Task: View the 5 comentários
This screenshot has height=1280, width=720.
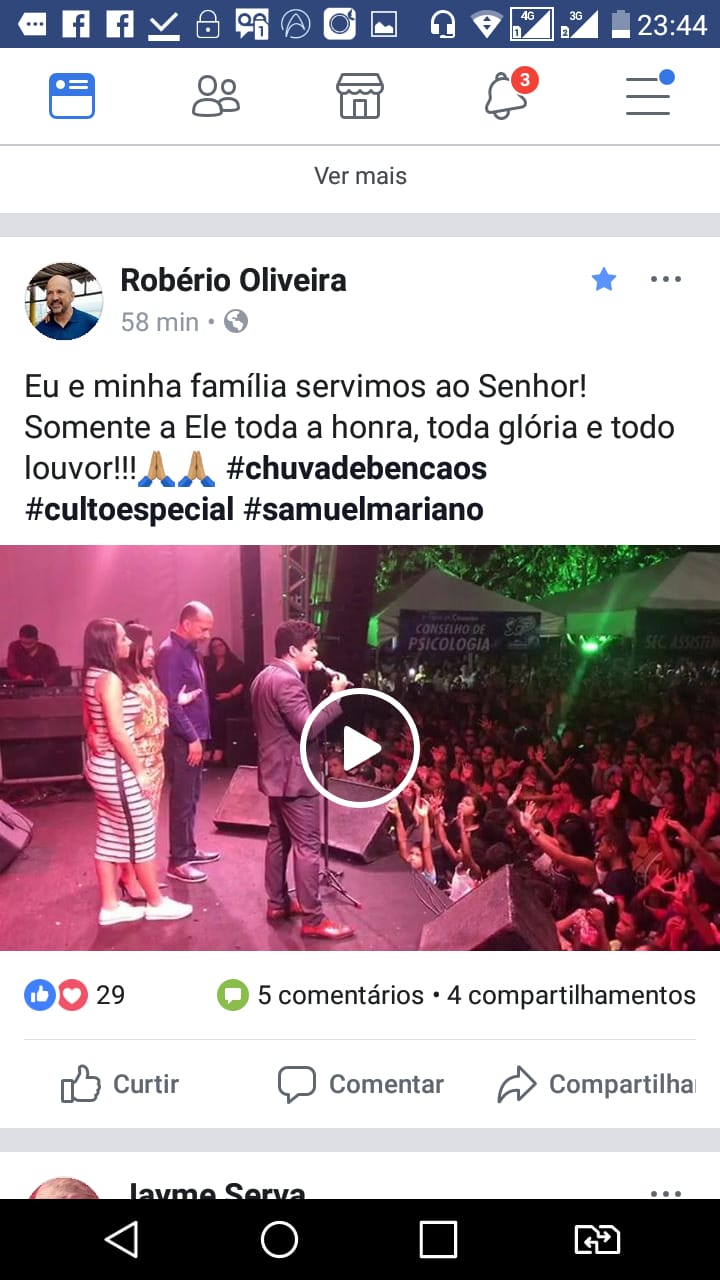Action: (x=340, y=995)
